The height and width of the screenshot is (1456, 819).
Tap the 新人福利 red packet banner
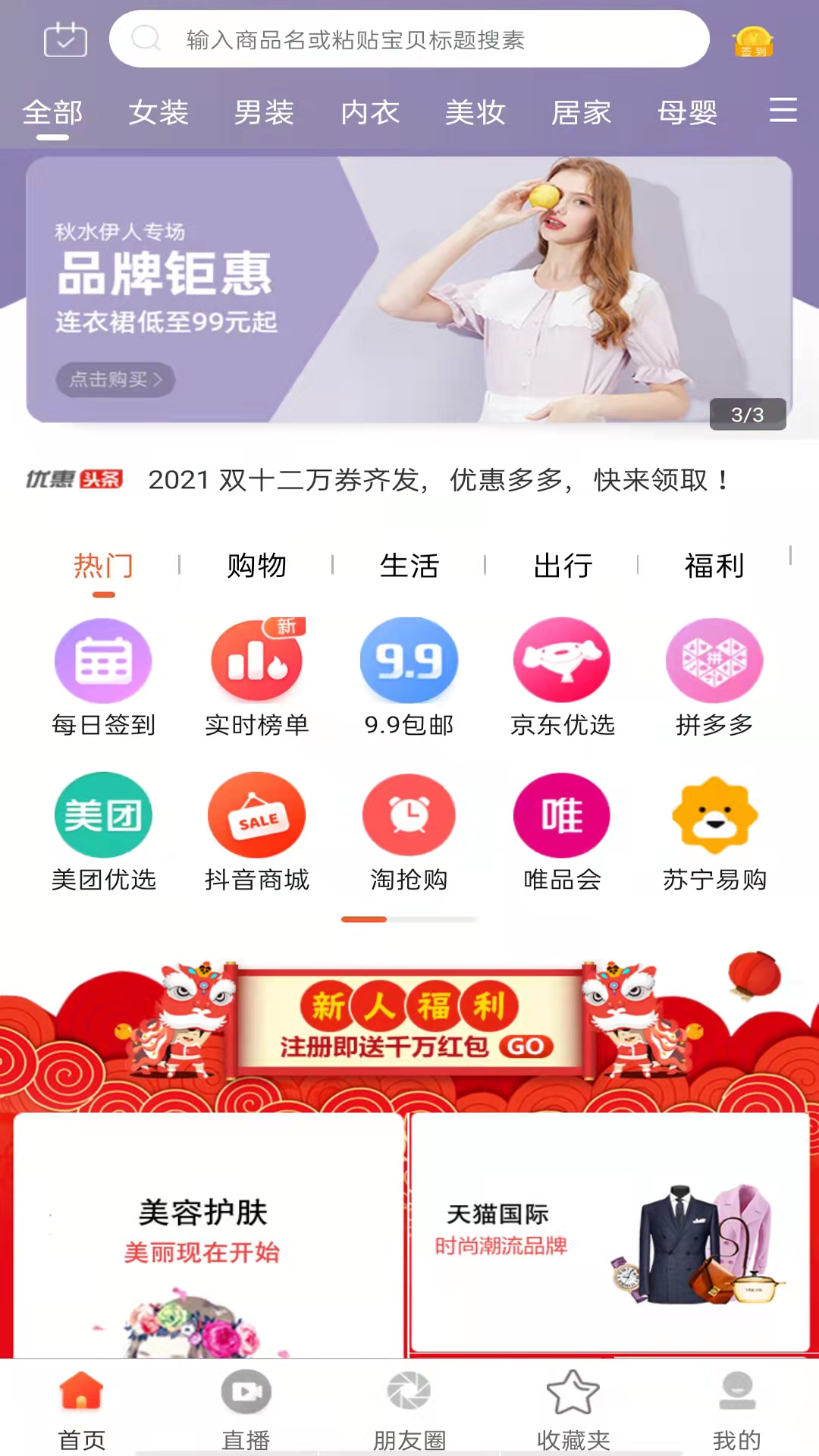click(x=409, y=1024)
